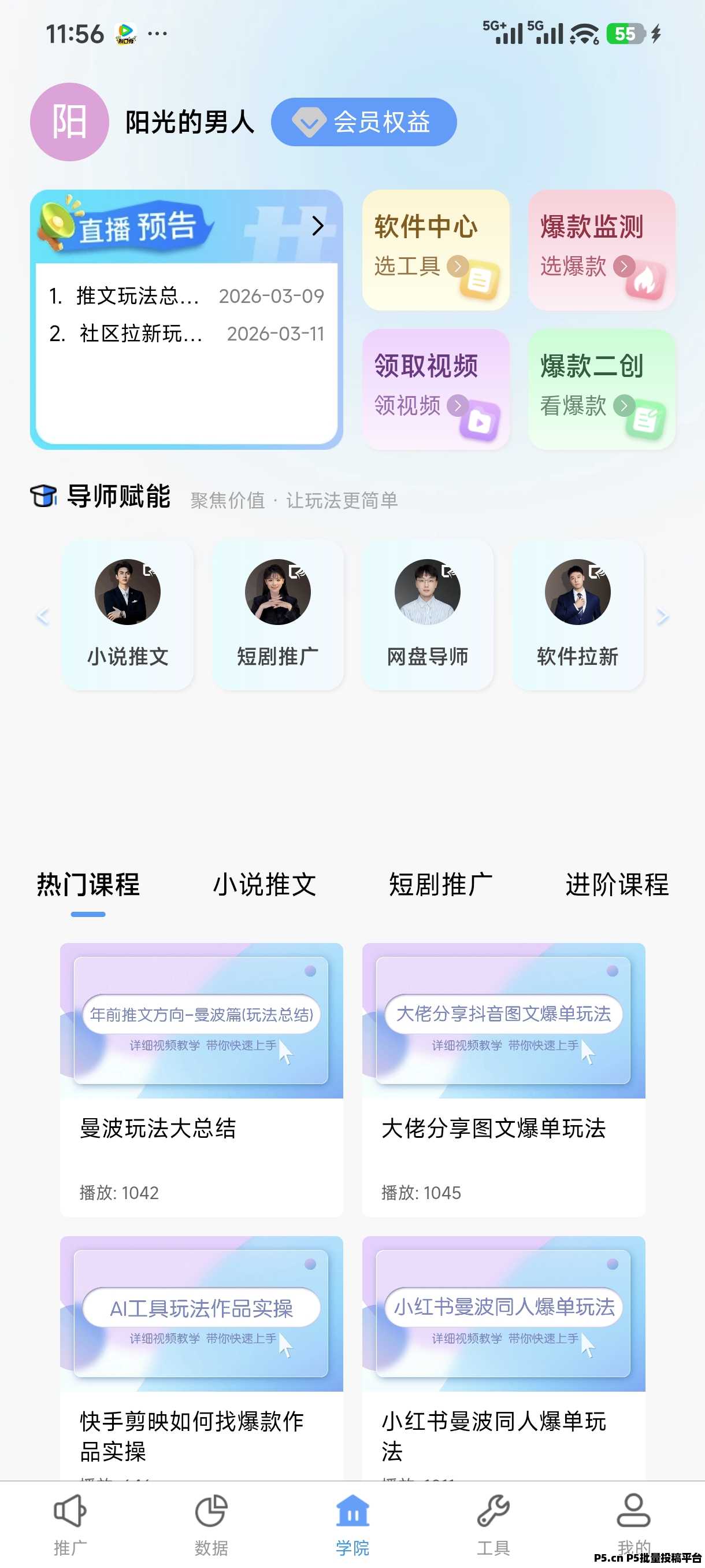Open the 网盘导师 mentor avatar icon
This screenshot has width=705, height=1568.
click(428, 591)
